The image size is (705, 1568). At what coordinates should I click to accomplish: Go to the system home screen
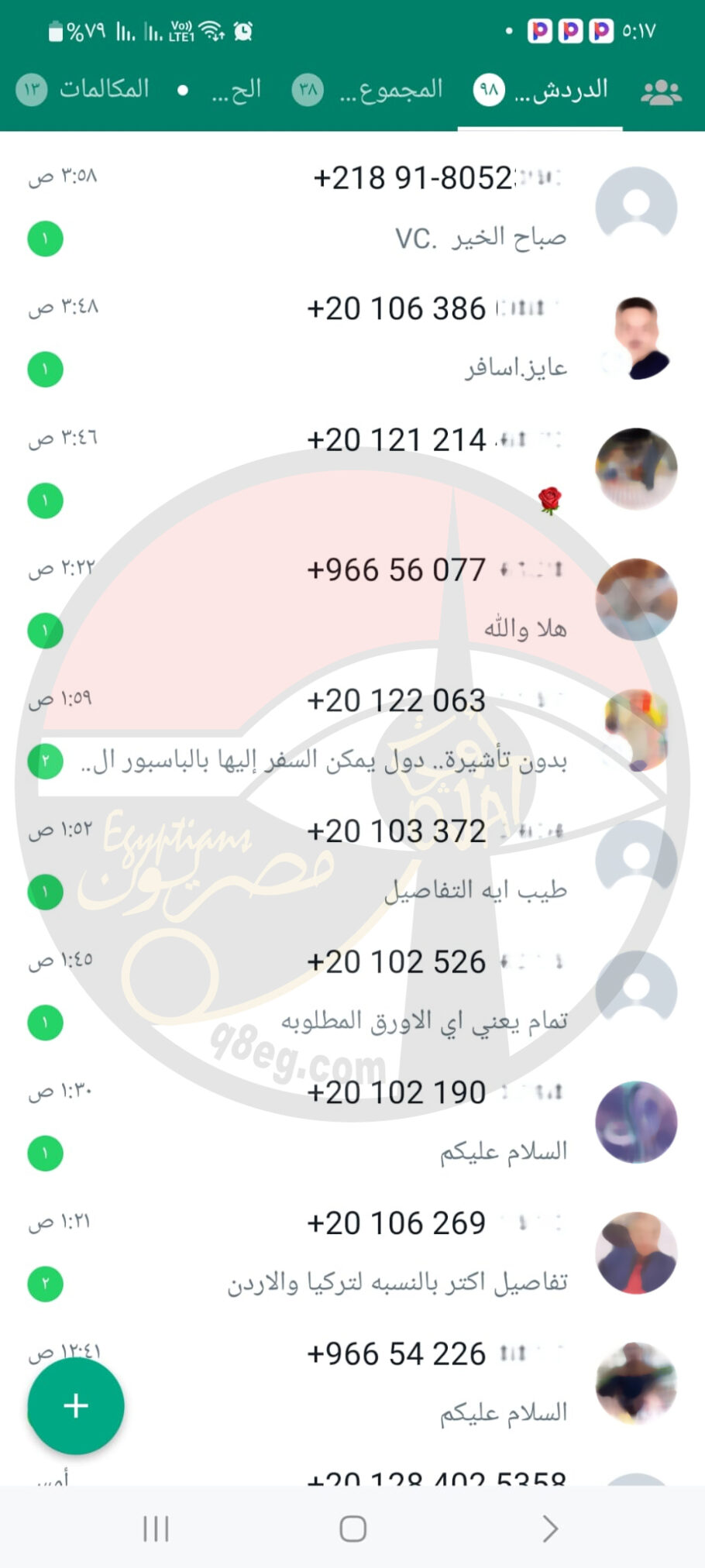tap(352, 1528)
